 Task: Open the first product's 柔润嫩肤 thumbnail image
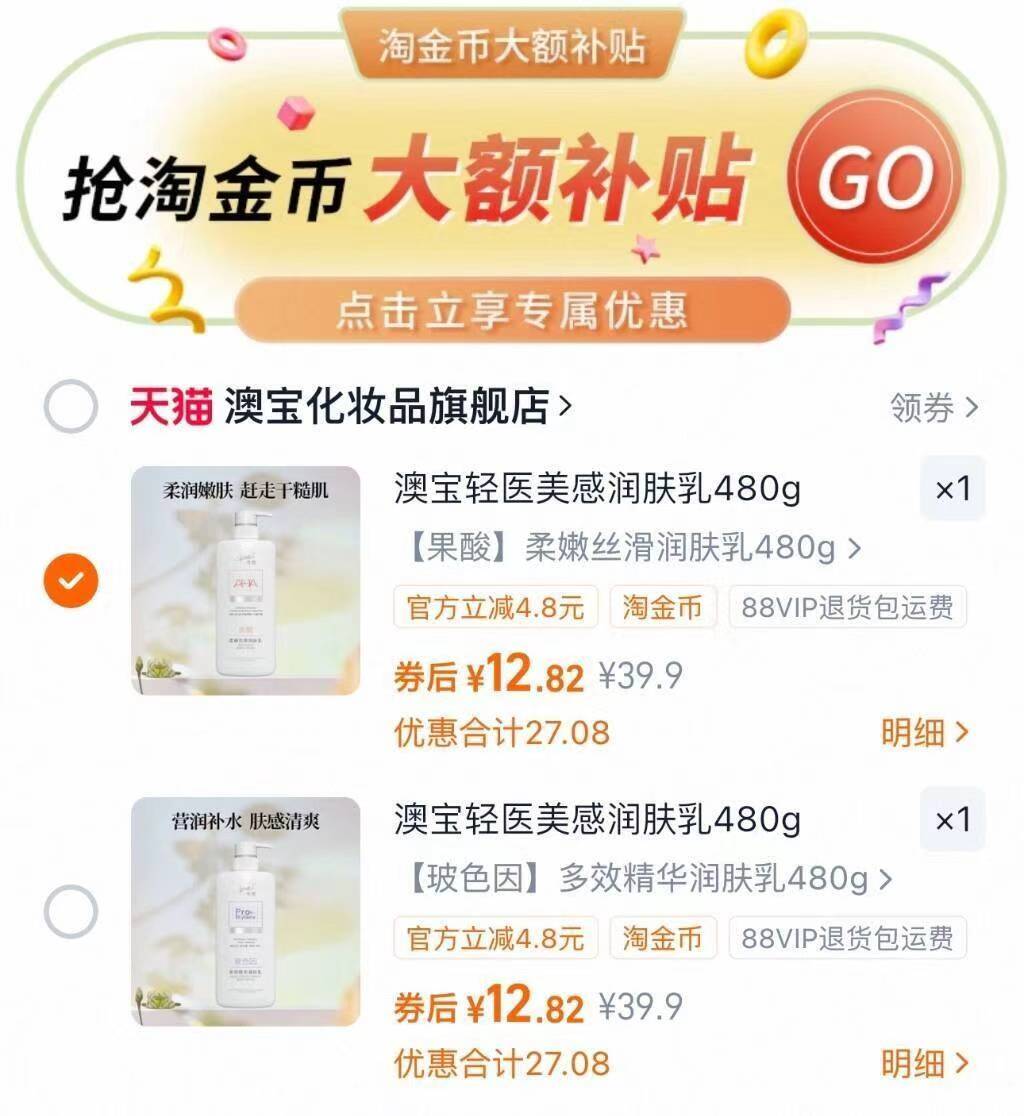pyautogui.click(x=245, y=578)
